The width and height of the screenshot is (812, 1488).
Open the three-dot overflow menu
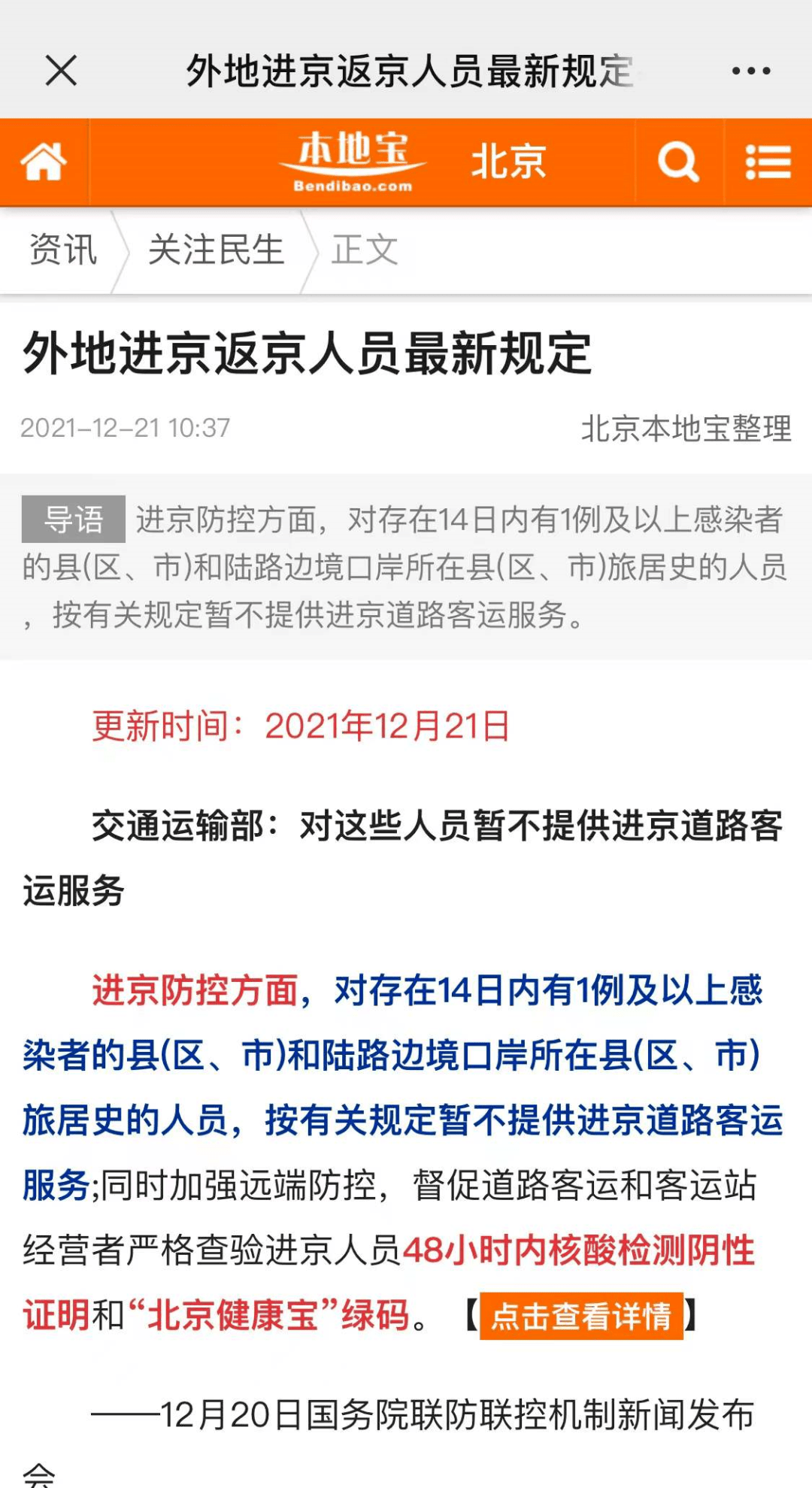(x=751, y=71)
